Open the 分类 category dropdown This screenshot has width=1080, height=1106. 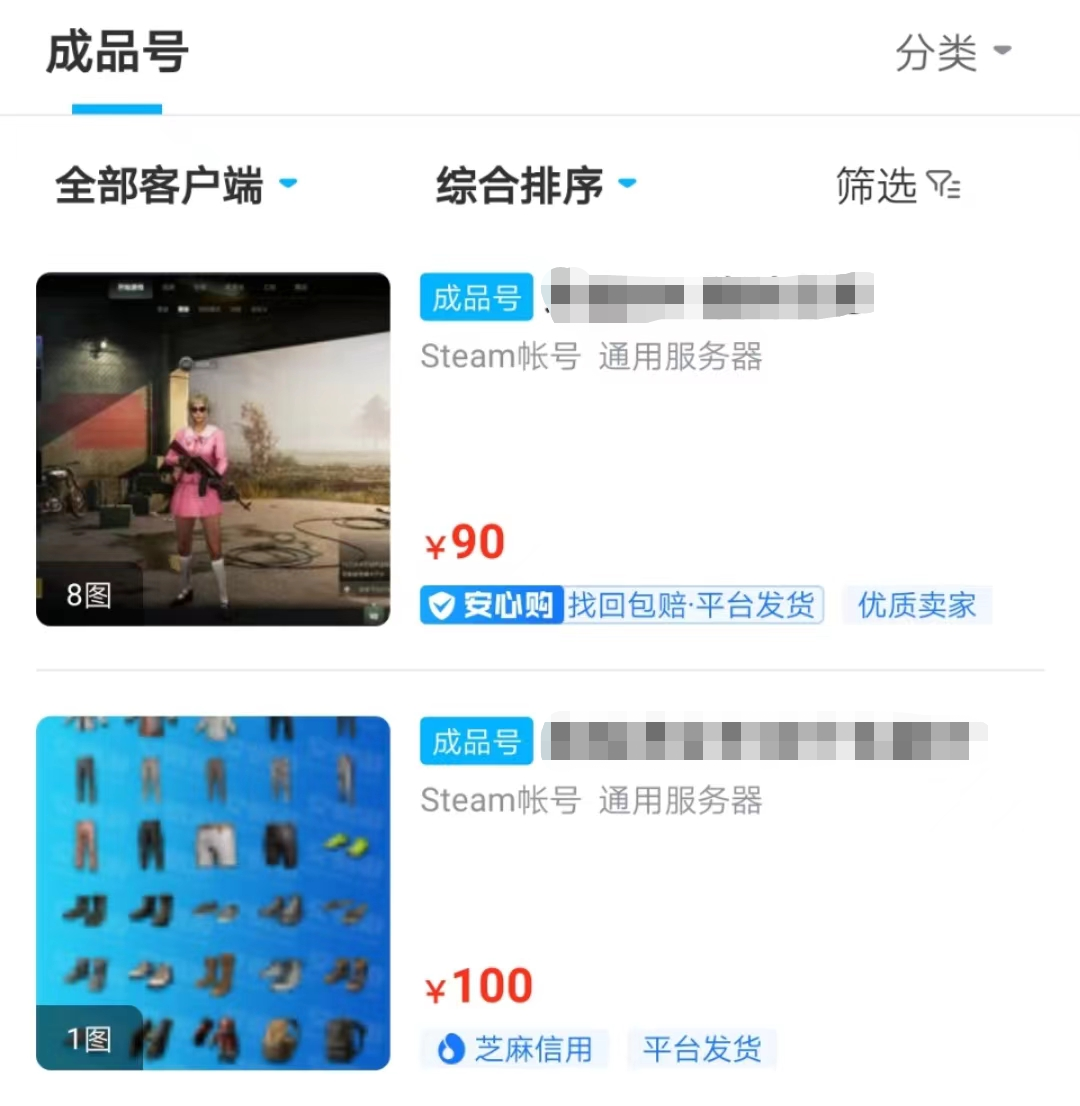click(x=953, y=52)
